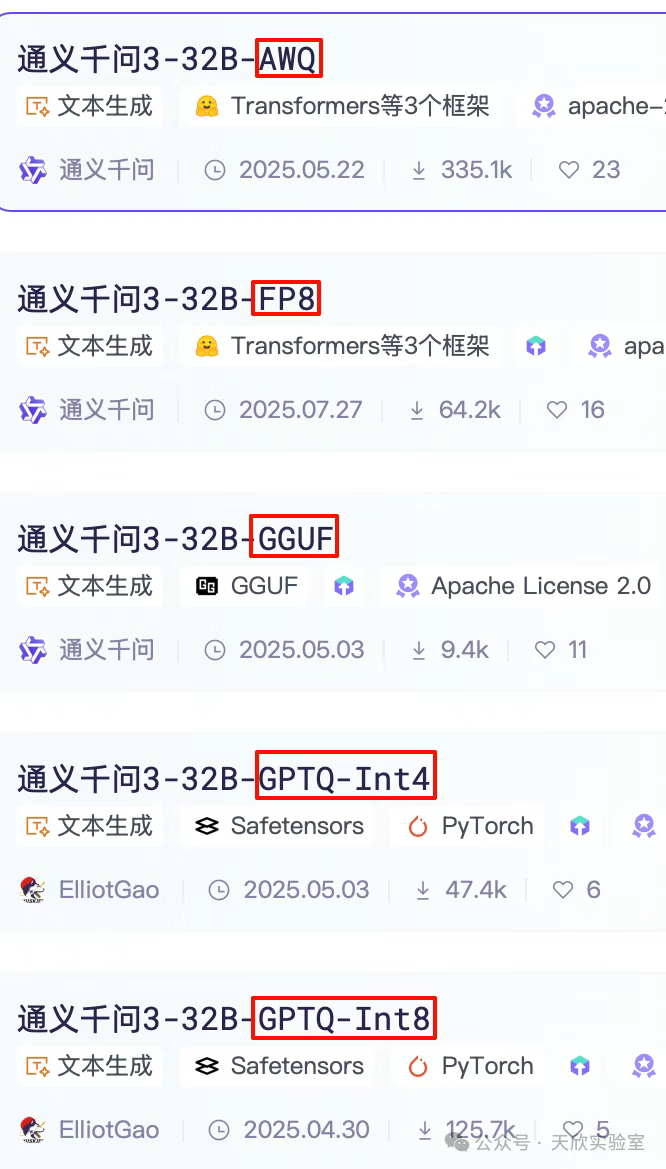
Task: View the 通义千问3-32B-FP8 model
Action: [168, 299]
